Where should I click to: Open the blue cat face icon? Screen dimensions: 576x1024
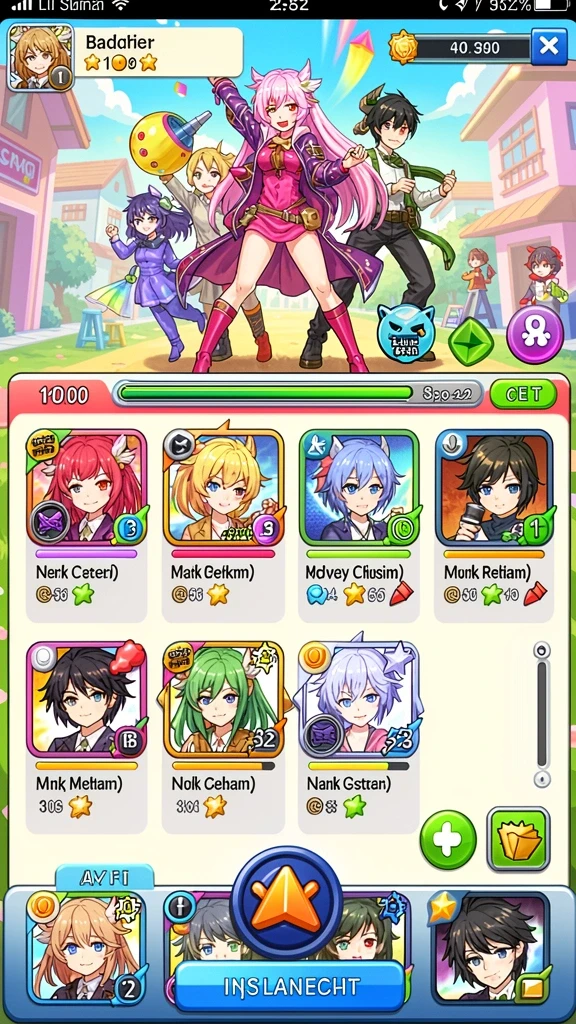[406, 333]
